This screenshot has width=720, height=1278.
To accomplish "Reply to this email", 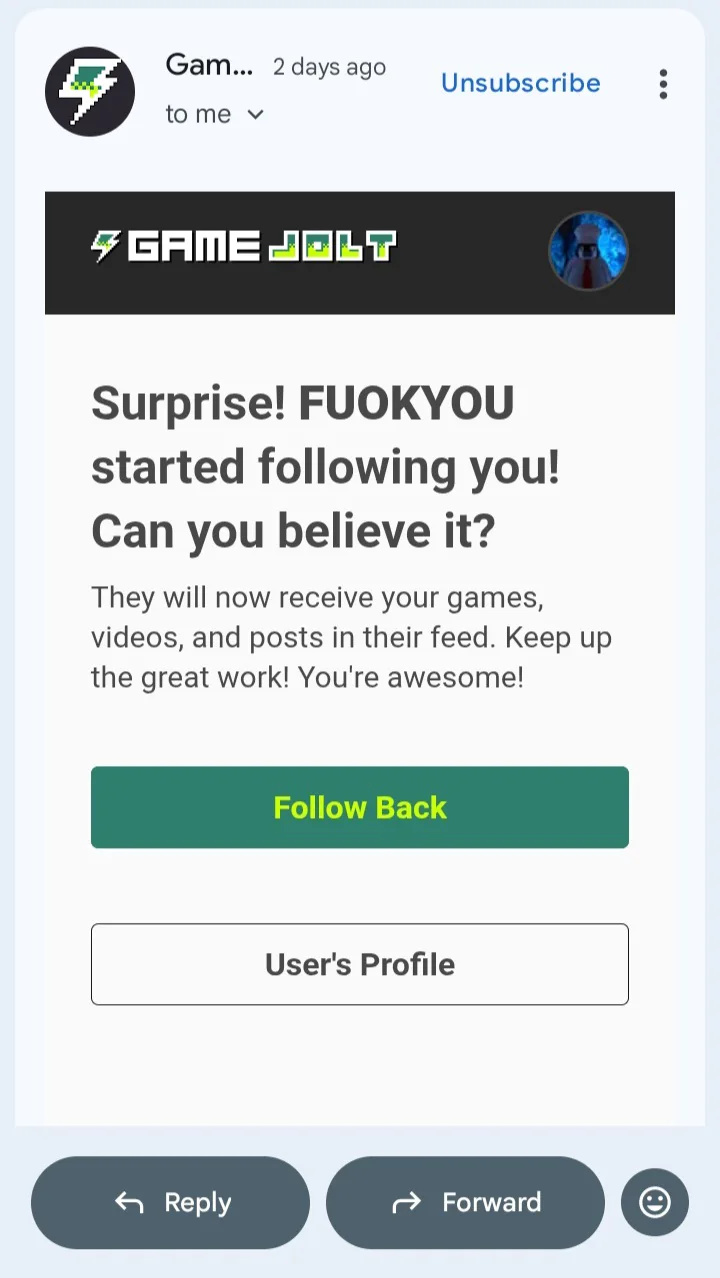I will click(x=171, y=1202).
